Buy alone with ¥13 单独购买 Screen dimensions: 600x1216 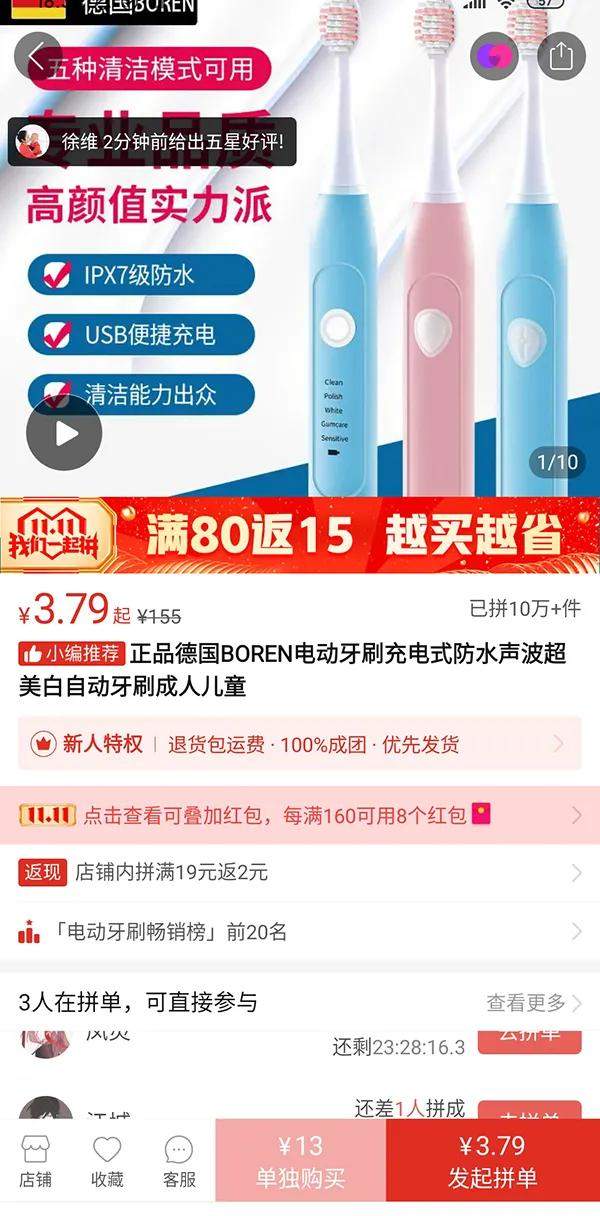[300, 1163]
